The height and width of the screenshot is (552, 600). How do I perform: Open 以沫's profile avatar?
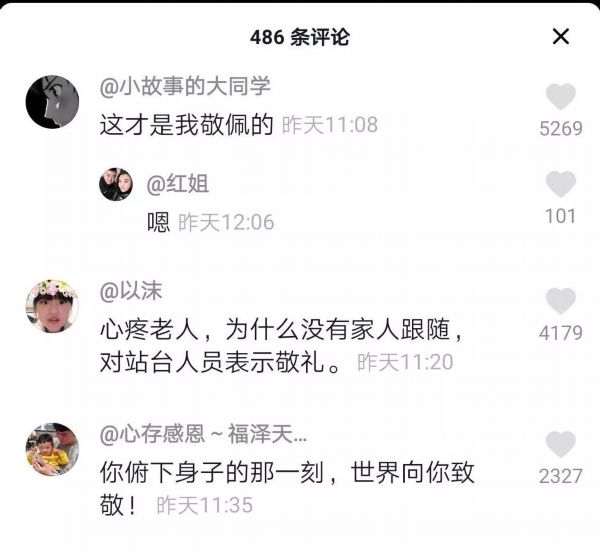tap(52, 306)
